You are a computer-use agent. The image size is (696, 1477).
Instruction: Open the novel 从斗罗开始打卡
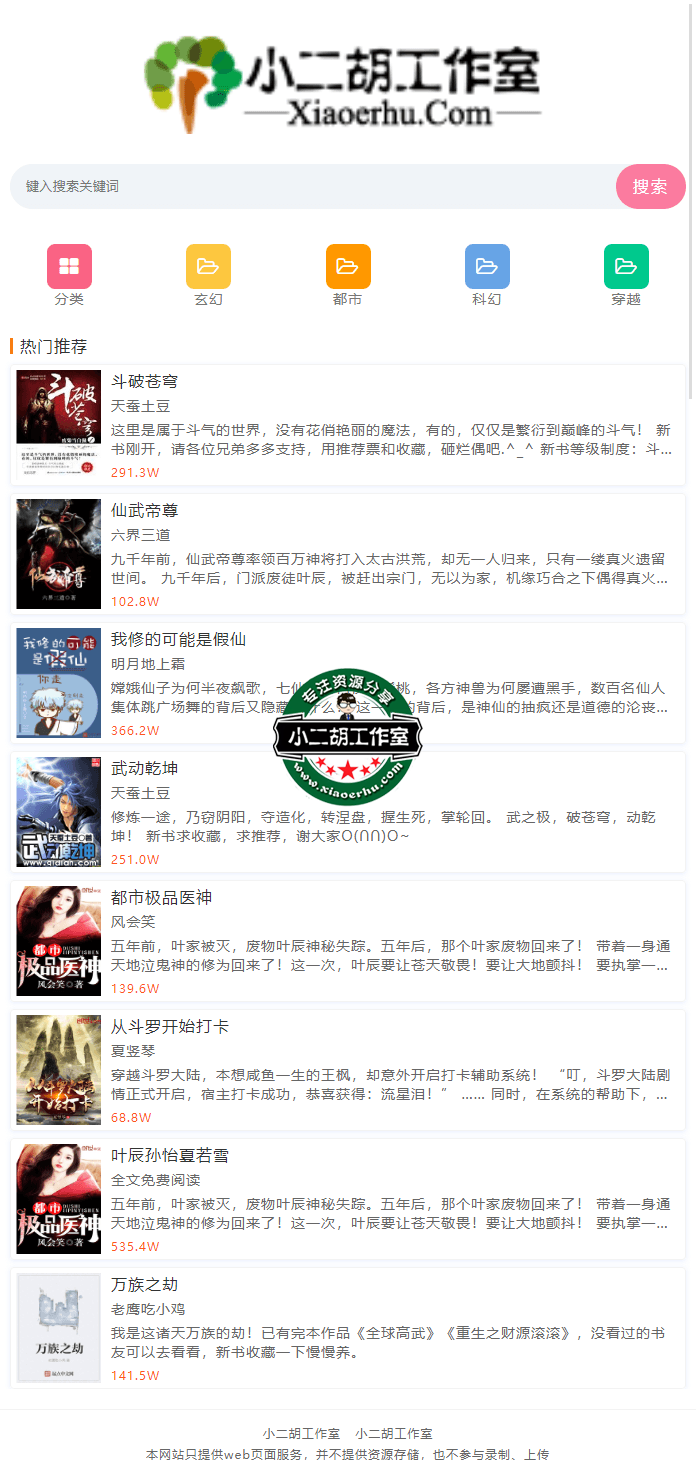[x=170, y=1027]
